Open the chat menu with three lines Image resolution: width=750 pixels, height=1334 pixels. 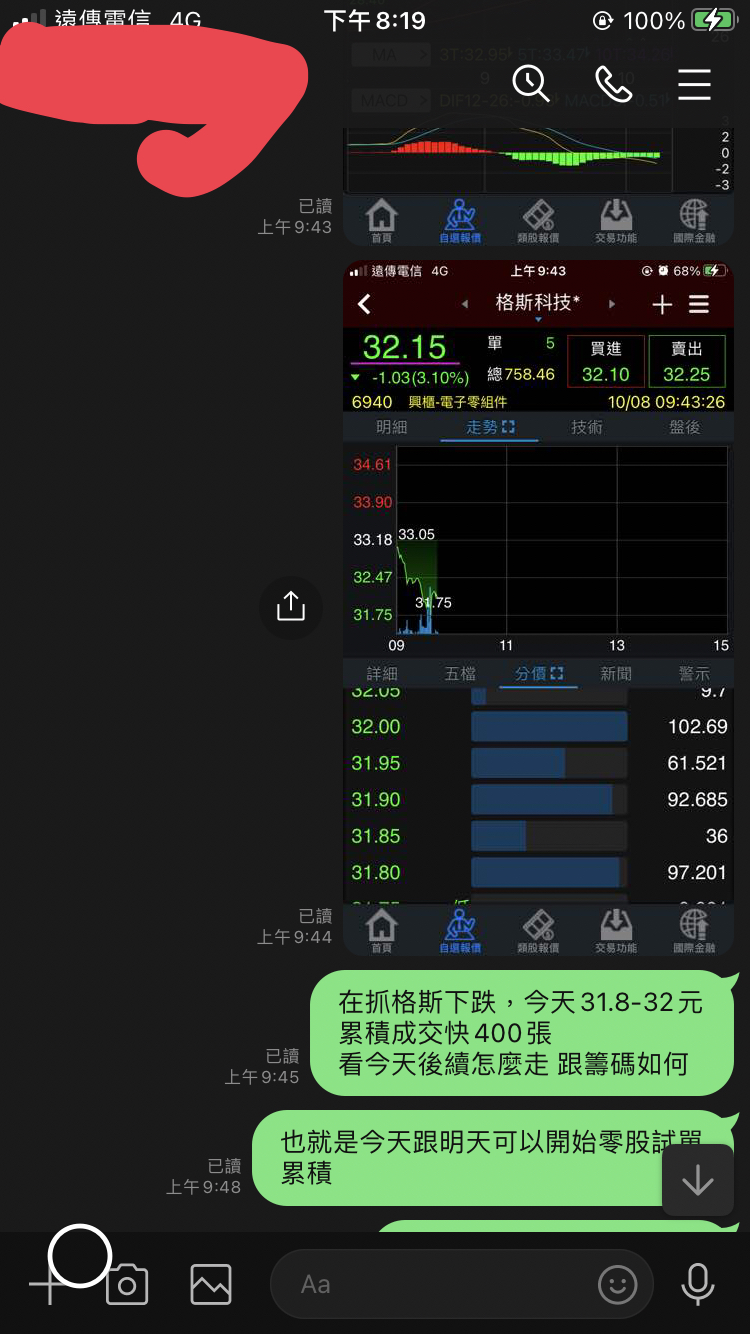(694, 84)
